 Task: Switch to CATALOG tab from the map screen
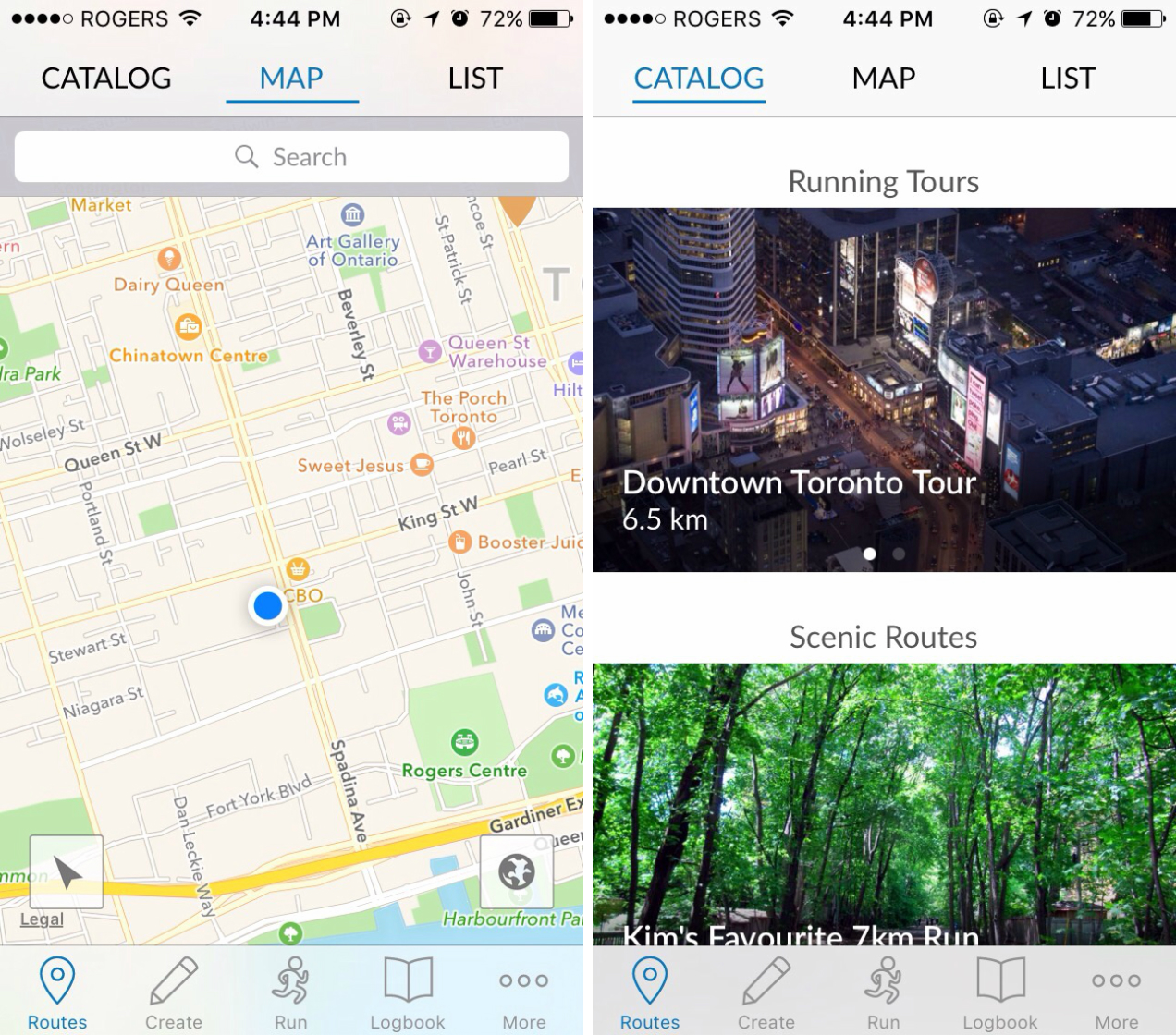(106, 79)
